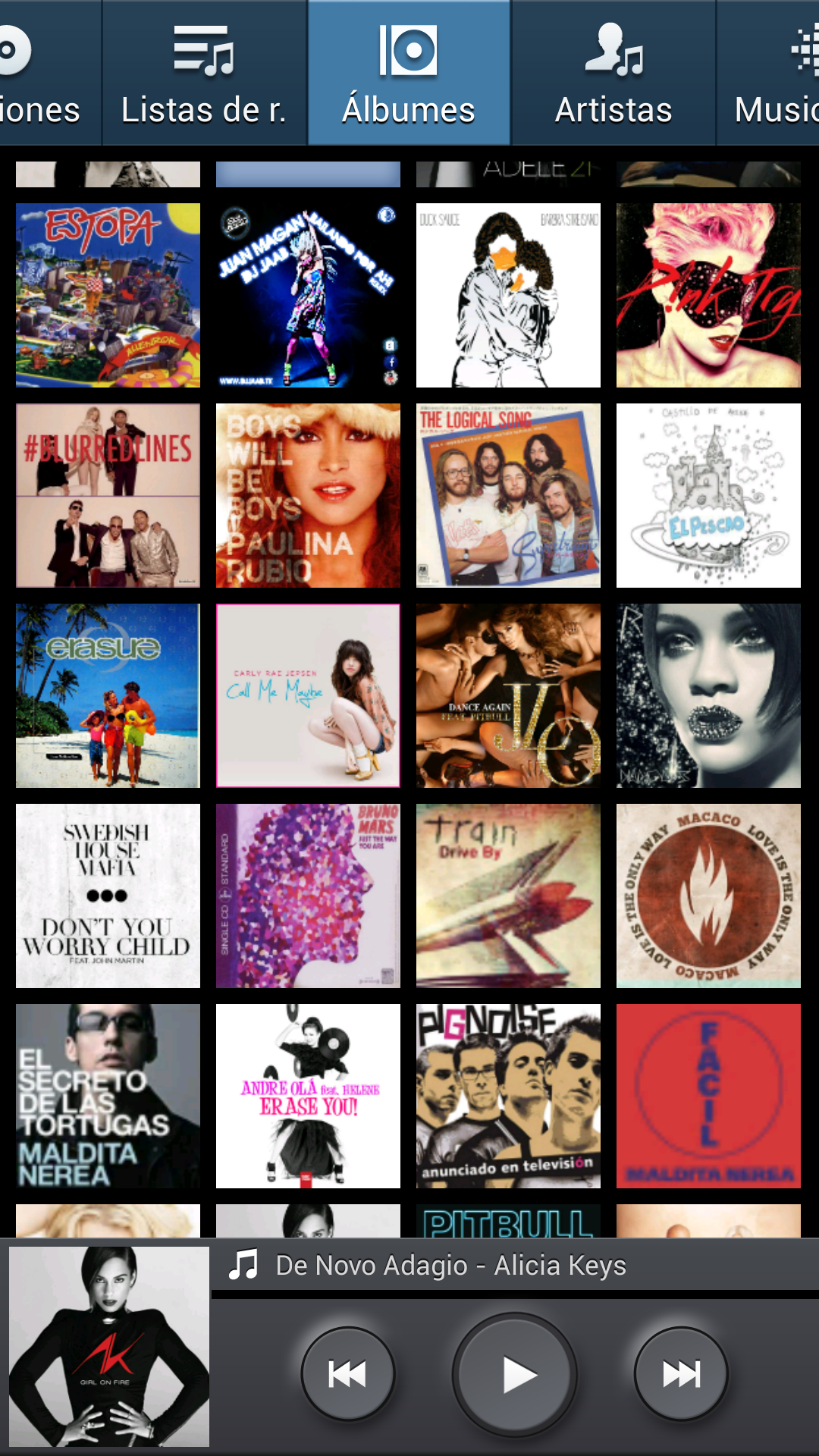Open the Juan Magan album cover
The width and height of the screenshot is (819, 1456).
click(308, 295)
